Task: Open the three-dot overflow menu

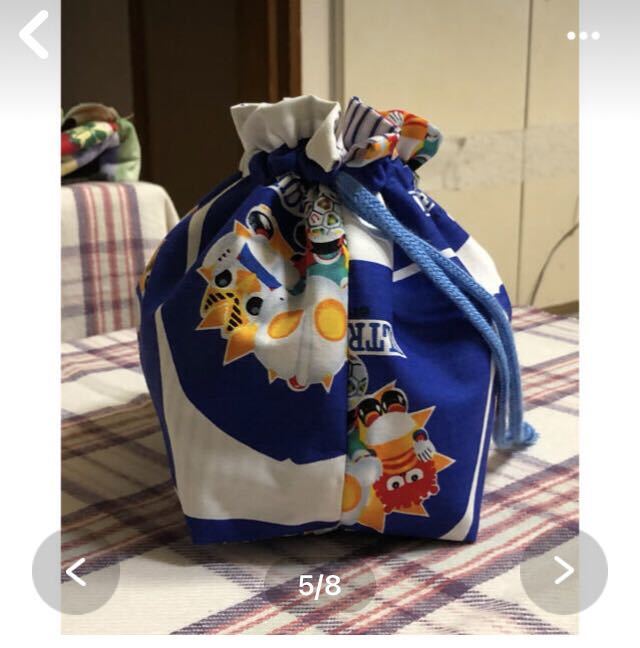Action: tap(583, 36)
